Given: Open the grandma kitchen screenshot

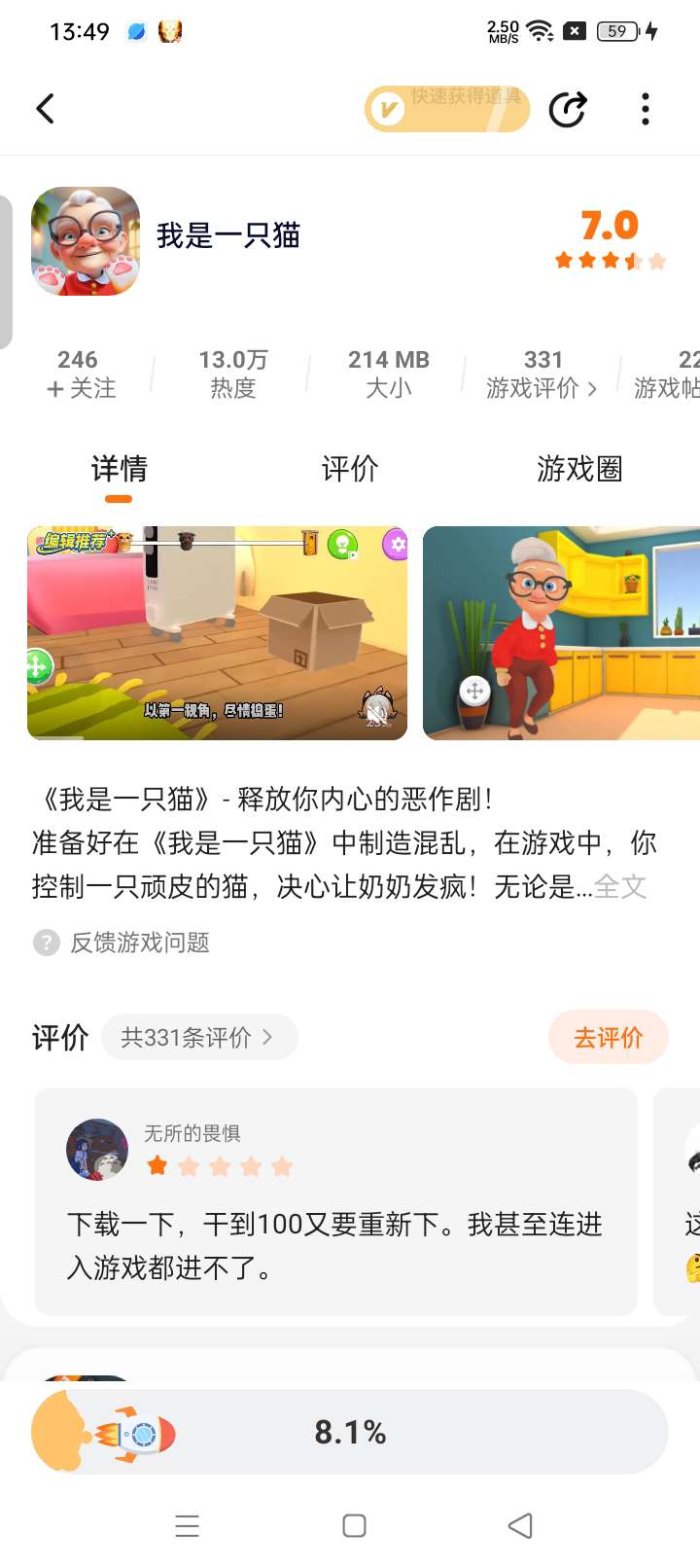Looking at the screenshot, I should (562, 633).
